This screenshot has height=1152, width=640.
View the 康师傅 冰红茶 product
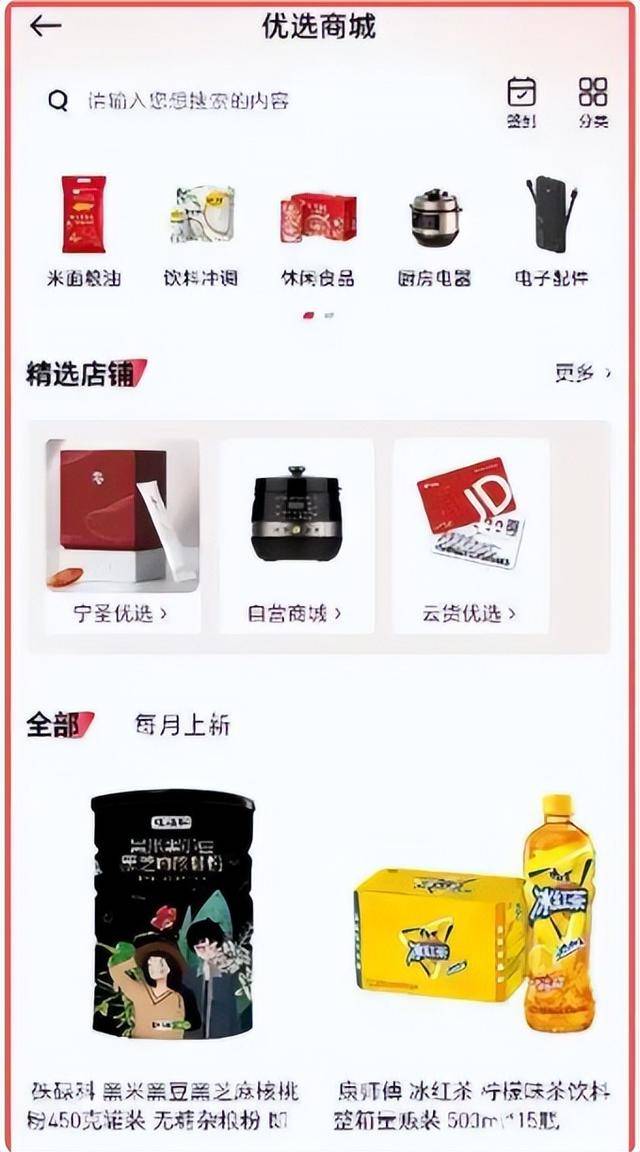click(475, 950)
